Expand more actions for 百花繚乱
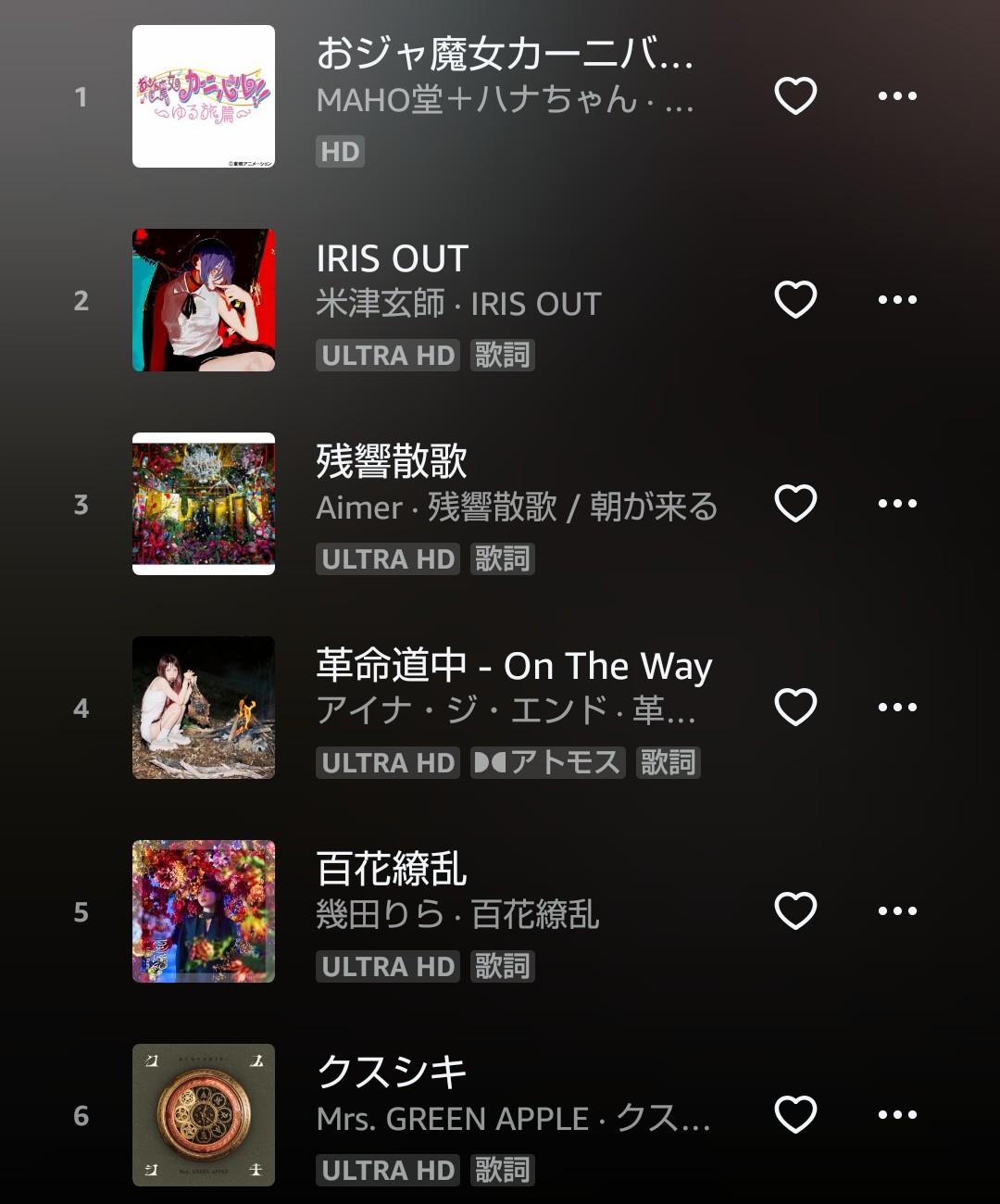1000x1204 pixels. (896, 911)
